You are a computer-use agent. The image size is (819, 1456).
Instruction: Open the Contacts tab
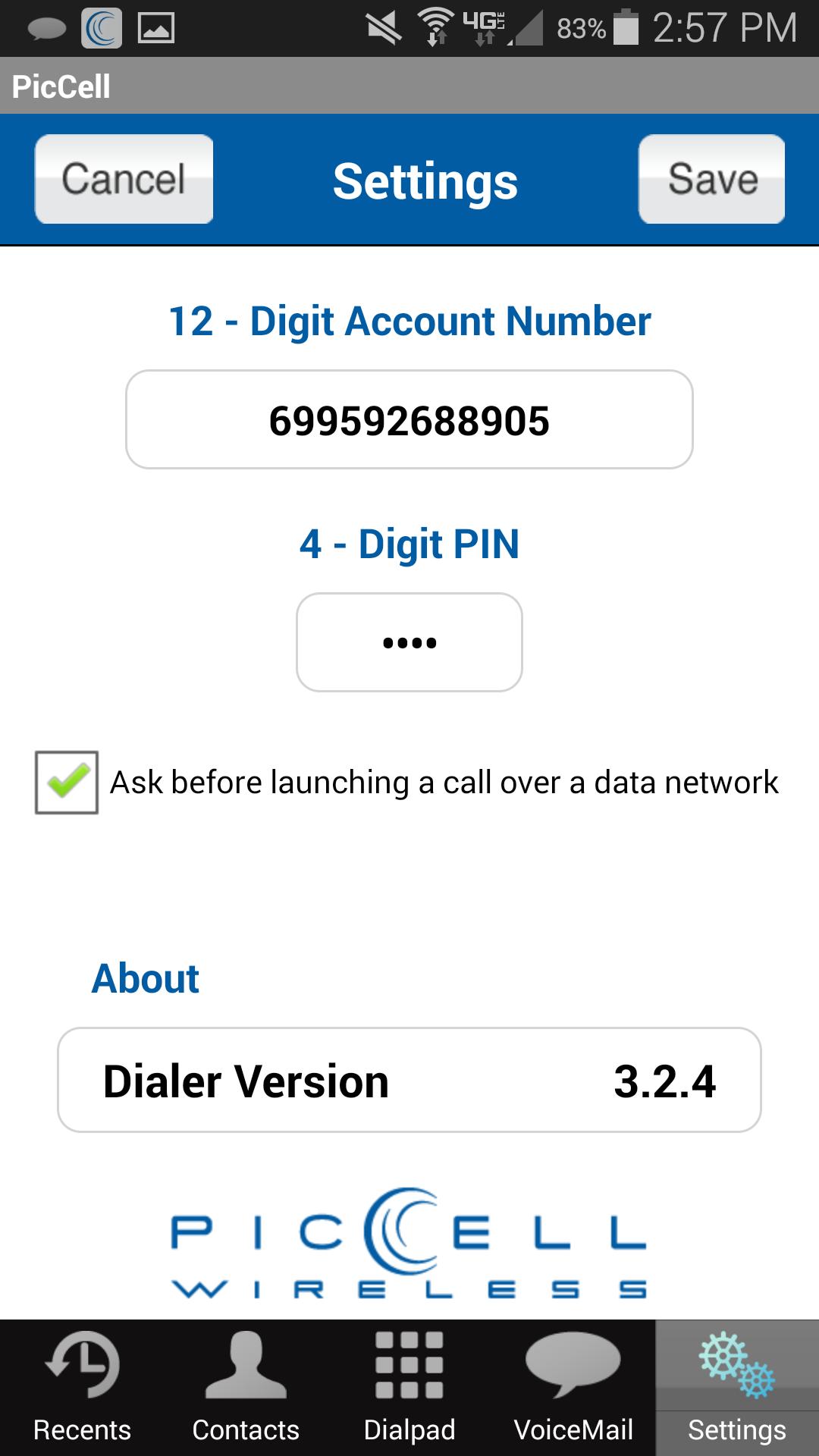[246, 1388]
